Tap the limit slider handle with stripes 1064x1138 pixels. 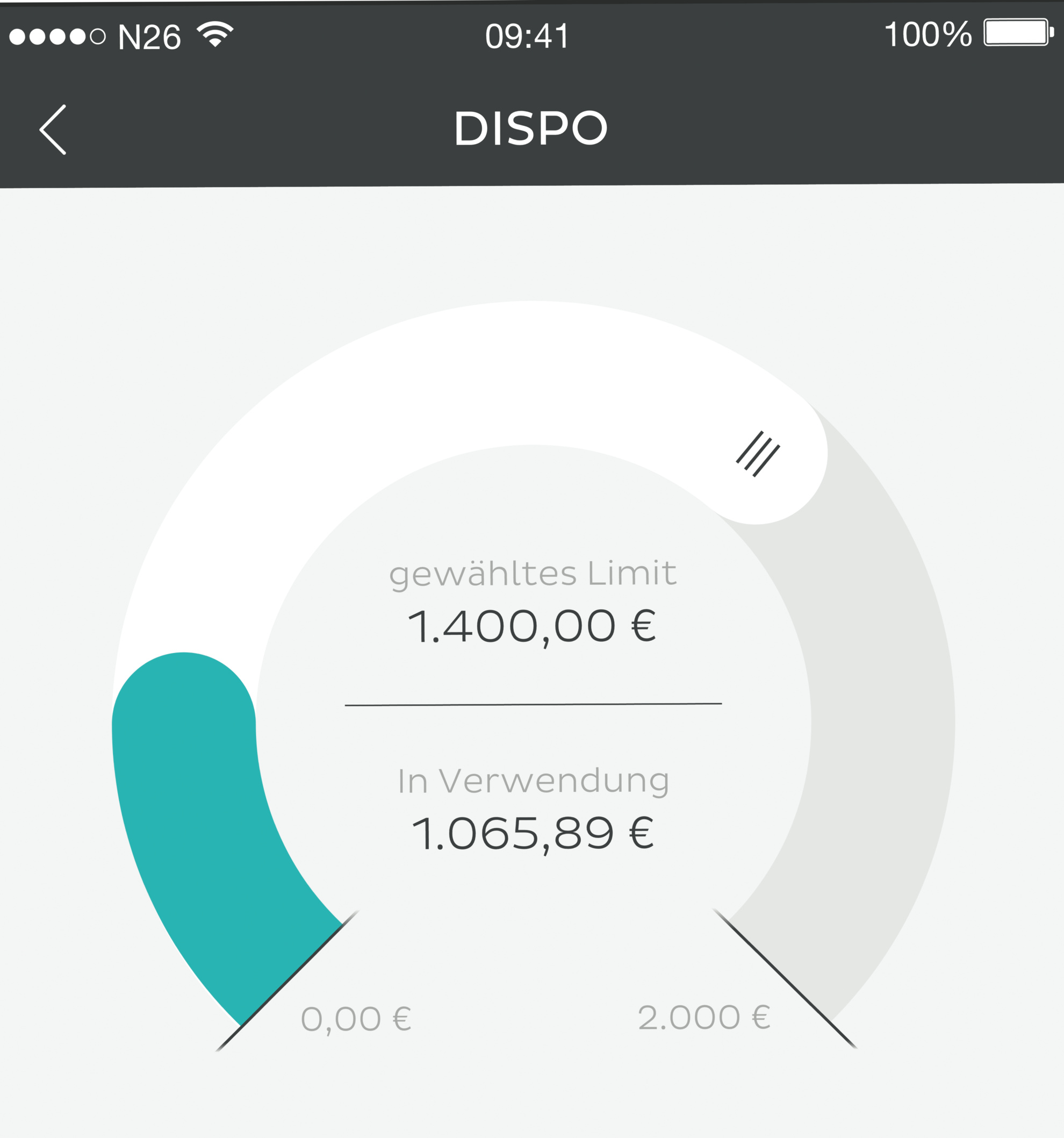pos(757,454)
